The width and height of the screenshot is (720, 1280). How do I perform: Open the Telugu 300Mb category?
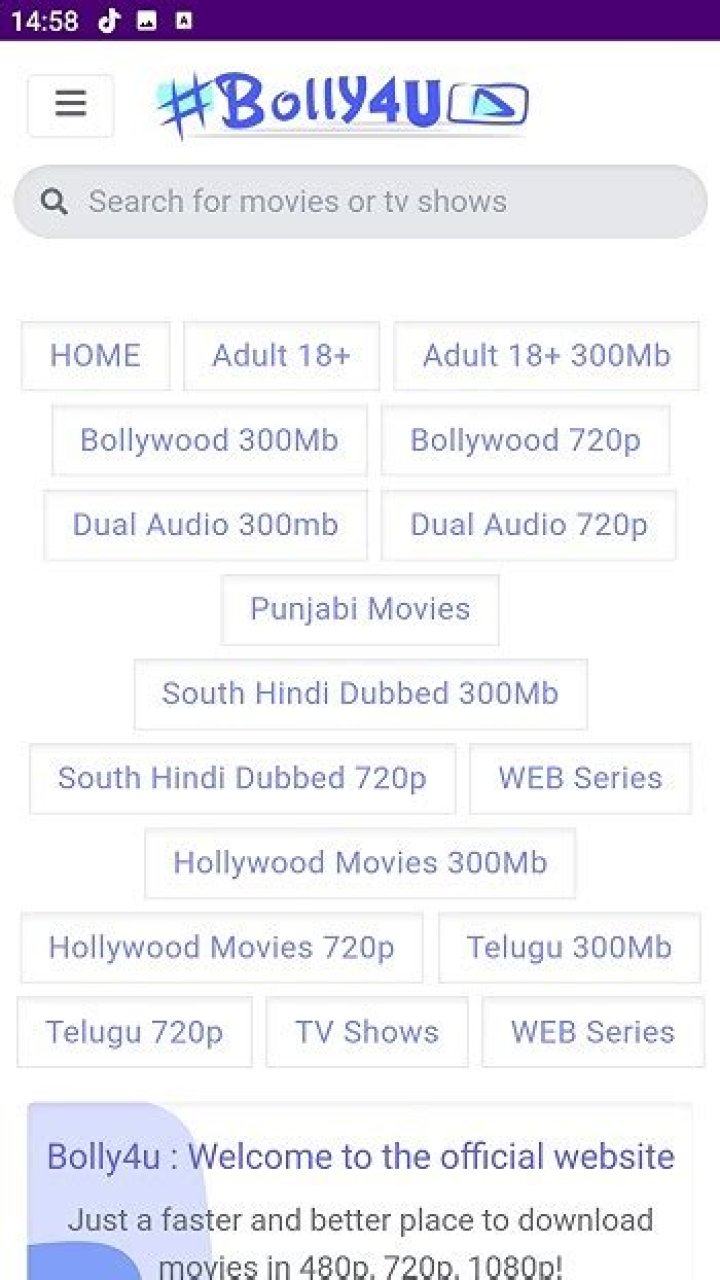tap(569, 947)
